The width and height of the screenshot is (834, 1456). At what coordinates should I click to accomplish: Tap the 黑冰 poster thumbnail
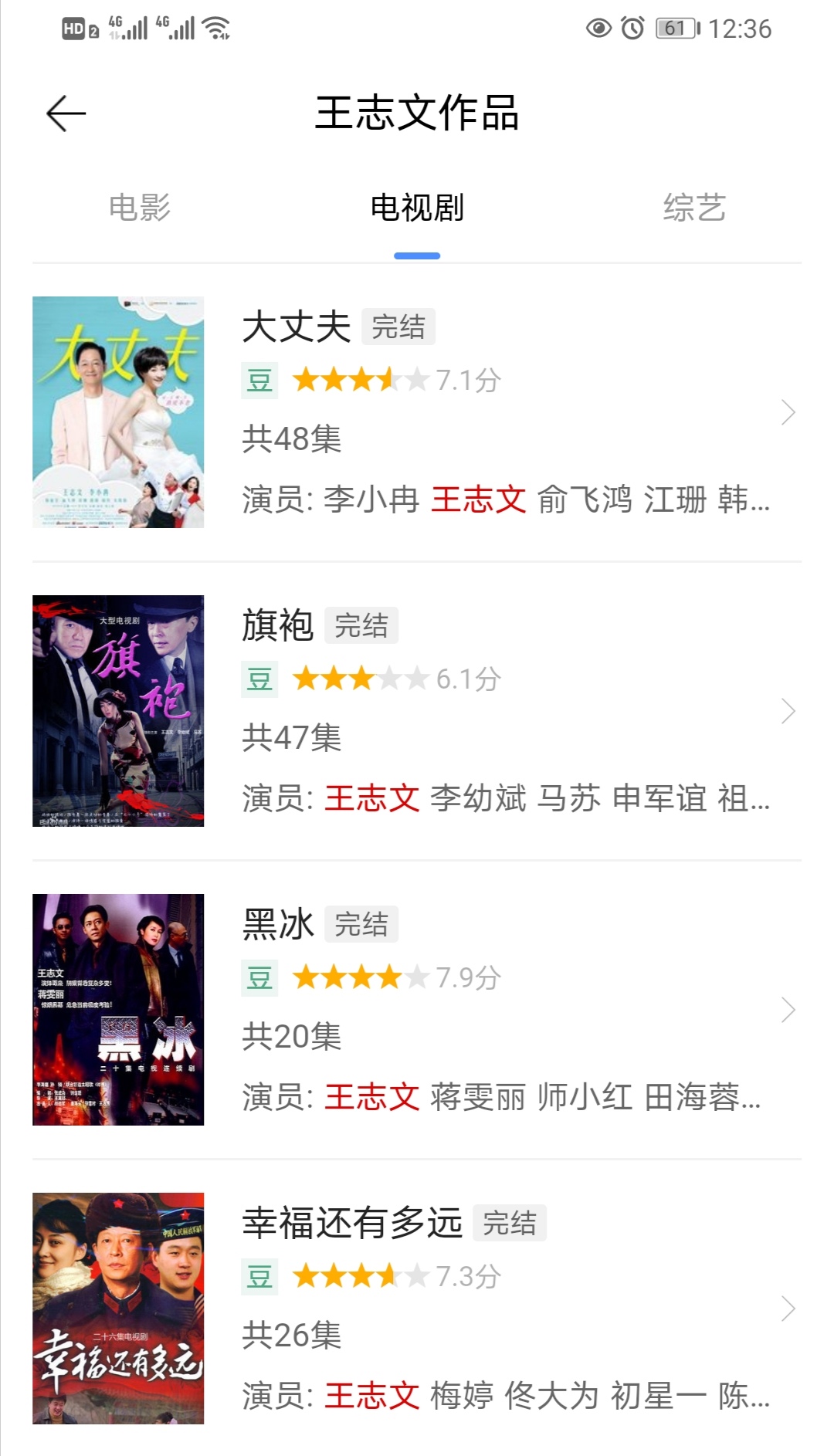(x=118, y=1010)
